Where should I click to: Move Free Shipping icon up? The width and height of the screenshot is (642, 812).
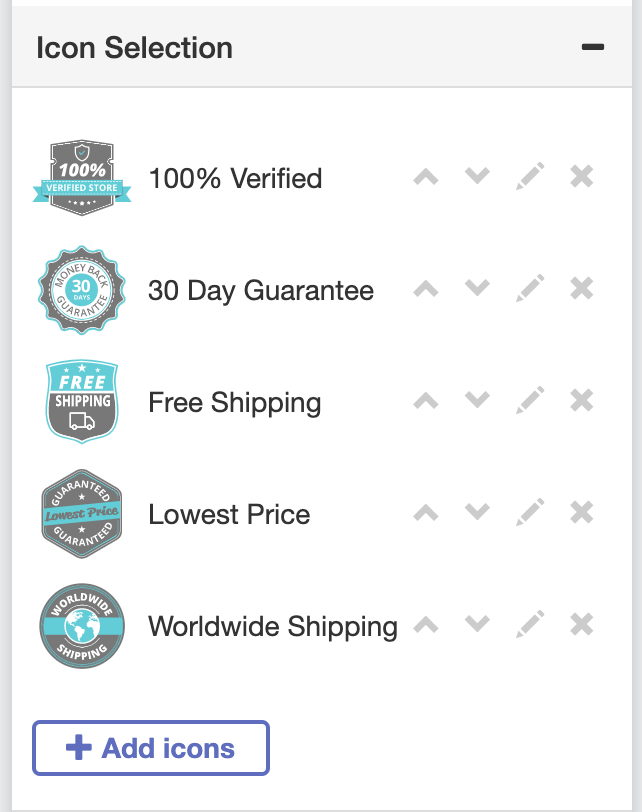[x=426, y=402]
